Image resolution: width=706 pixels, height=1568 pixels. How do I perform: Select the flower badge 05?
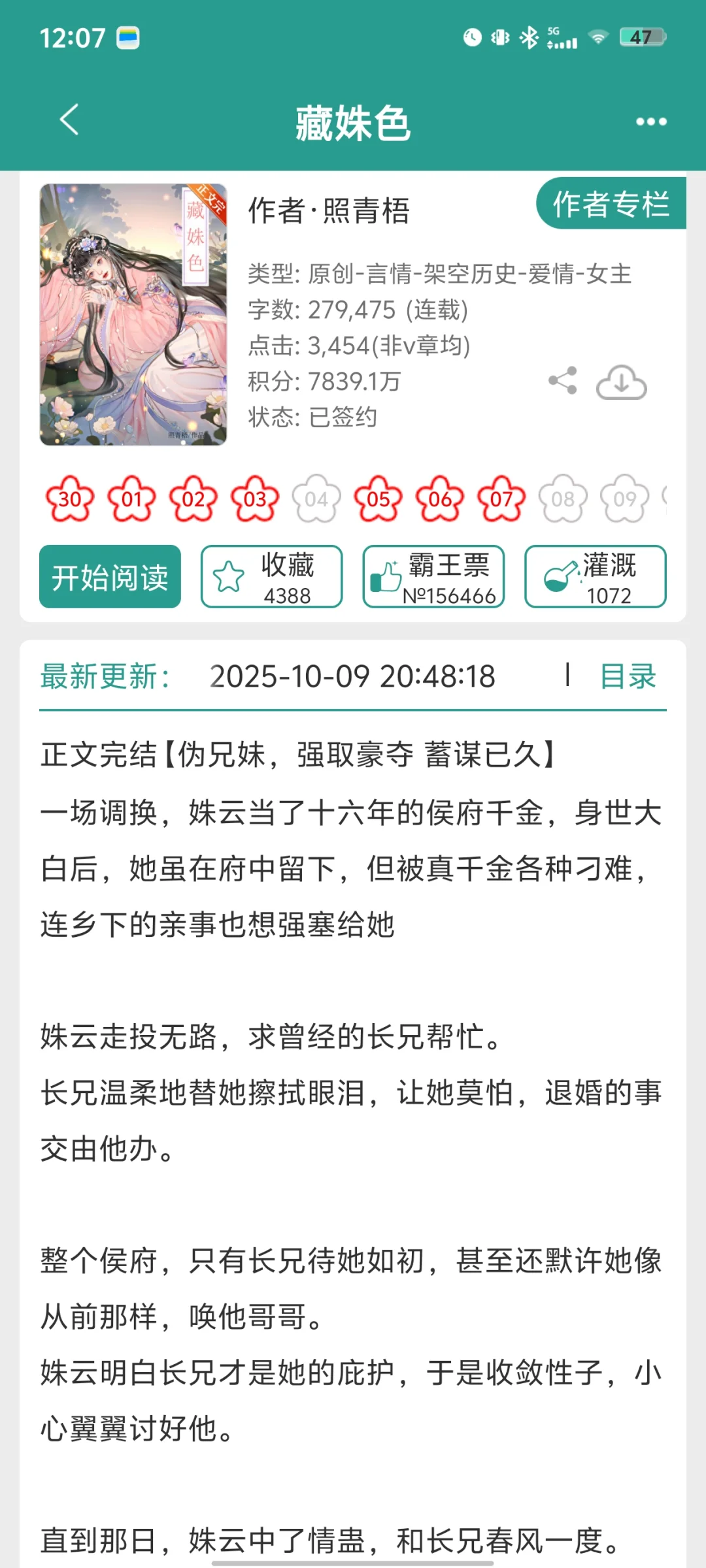pos(378,500)
